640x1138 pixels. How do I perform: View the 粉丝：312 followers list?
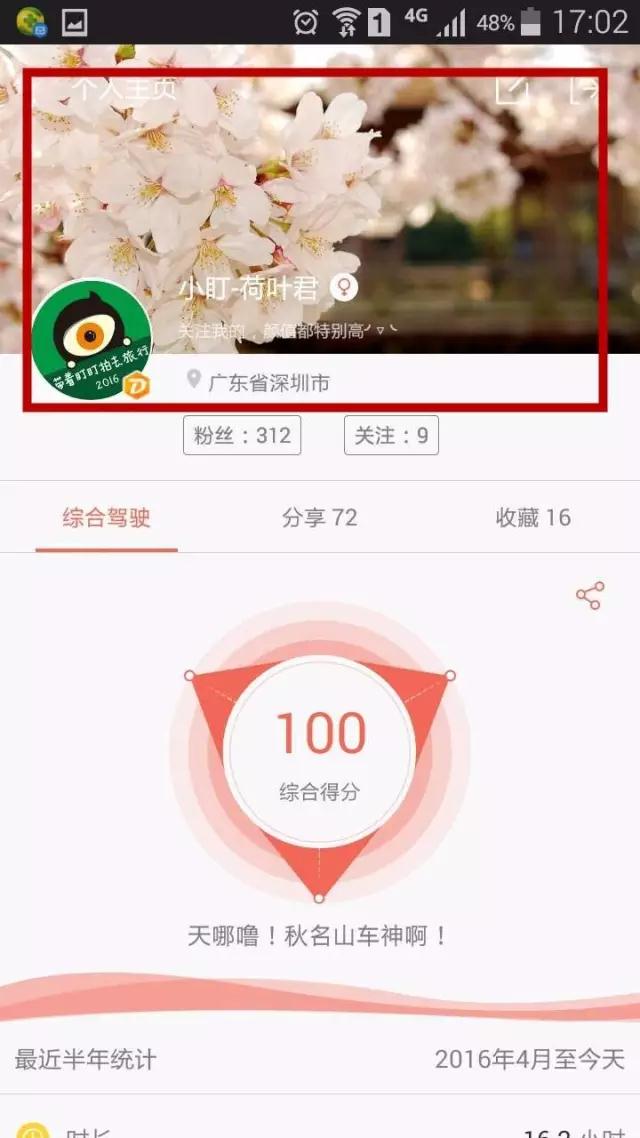tap(242, 435)
